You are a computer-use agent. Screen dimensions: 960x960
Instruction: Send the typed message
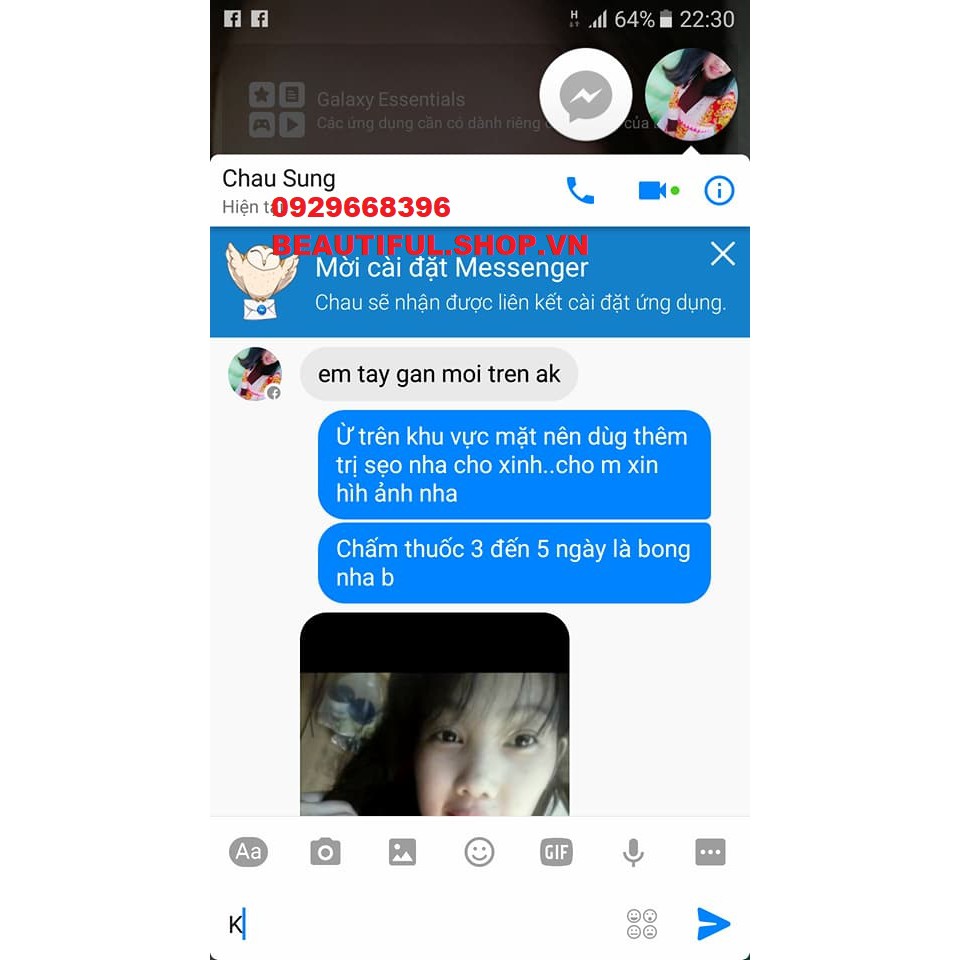pos(712,924)
